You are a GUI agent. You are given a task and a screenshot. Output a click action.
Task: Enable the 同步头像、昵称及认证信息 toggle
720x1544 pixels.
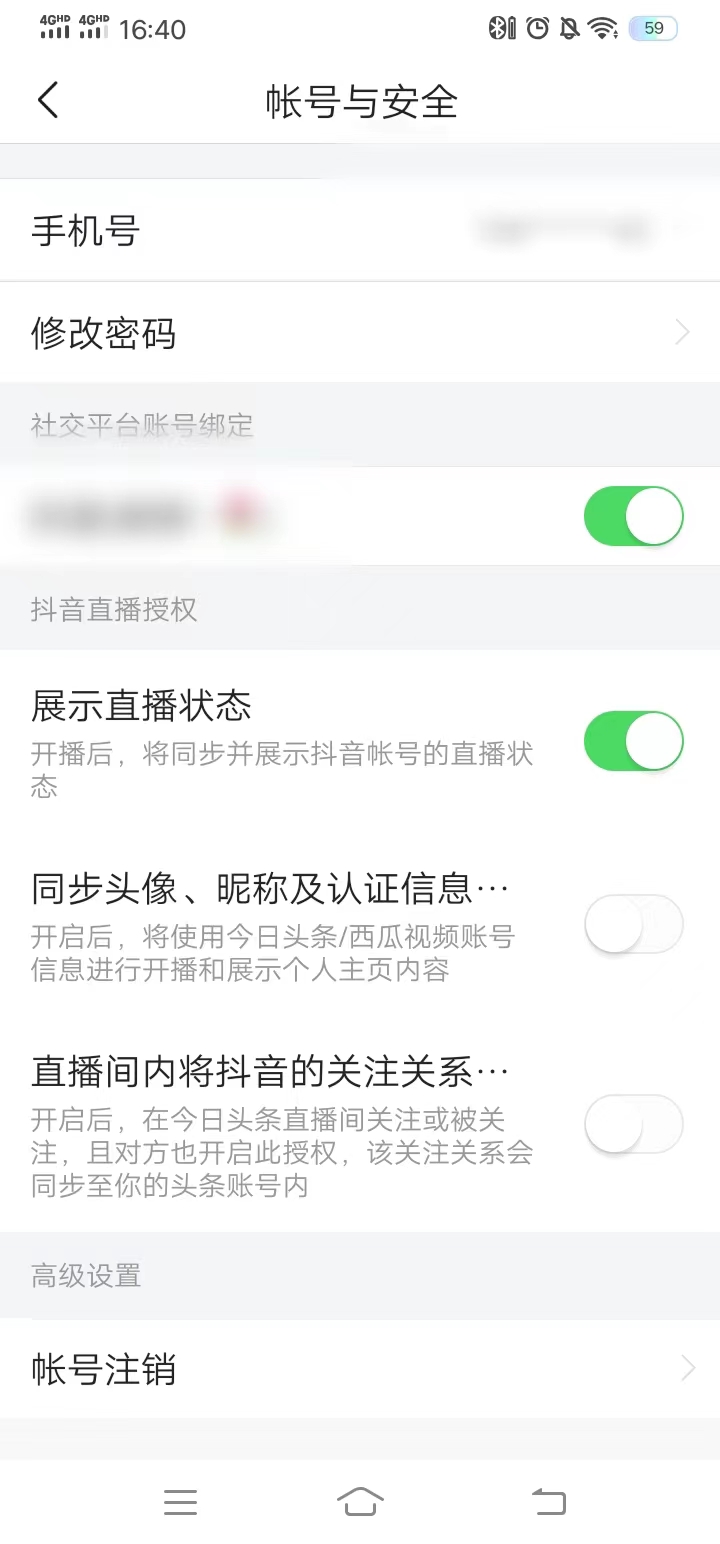point(633,924)
